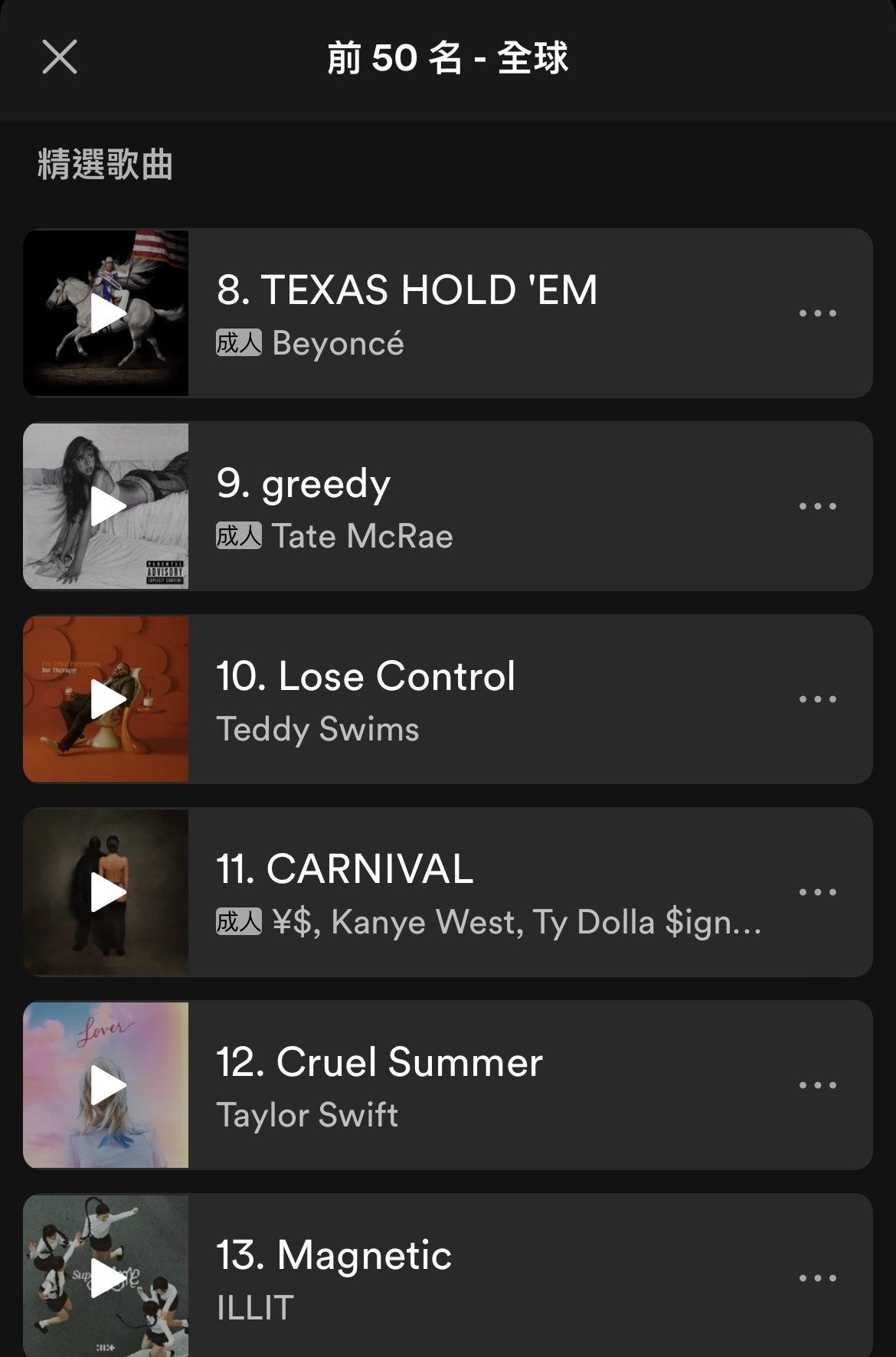
Task: Open more options for Lose Control
Action: tap(817, 699)
